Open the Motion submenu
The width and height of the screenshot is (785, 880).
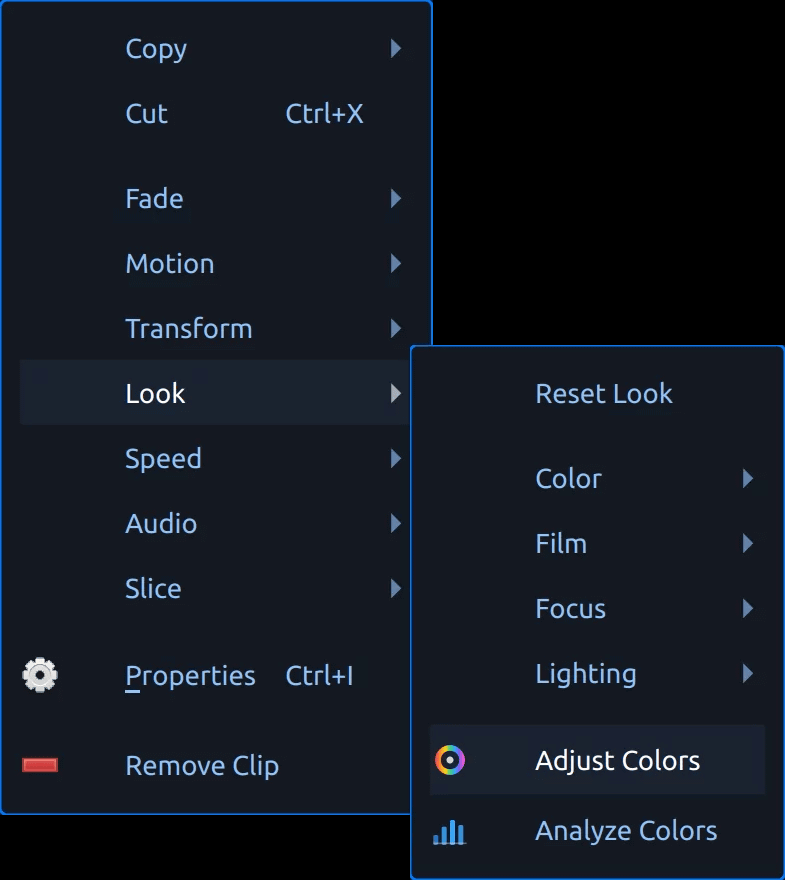[215, 264]
